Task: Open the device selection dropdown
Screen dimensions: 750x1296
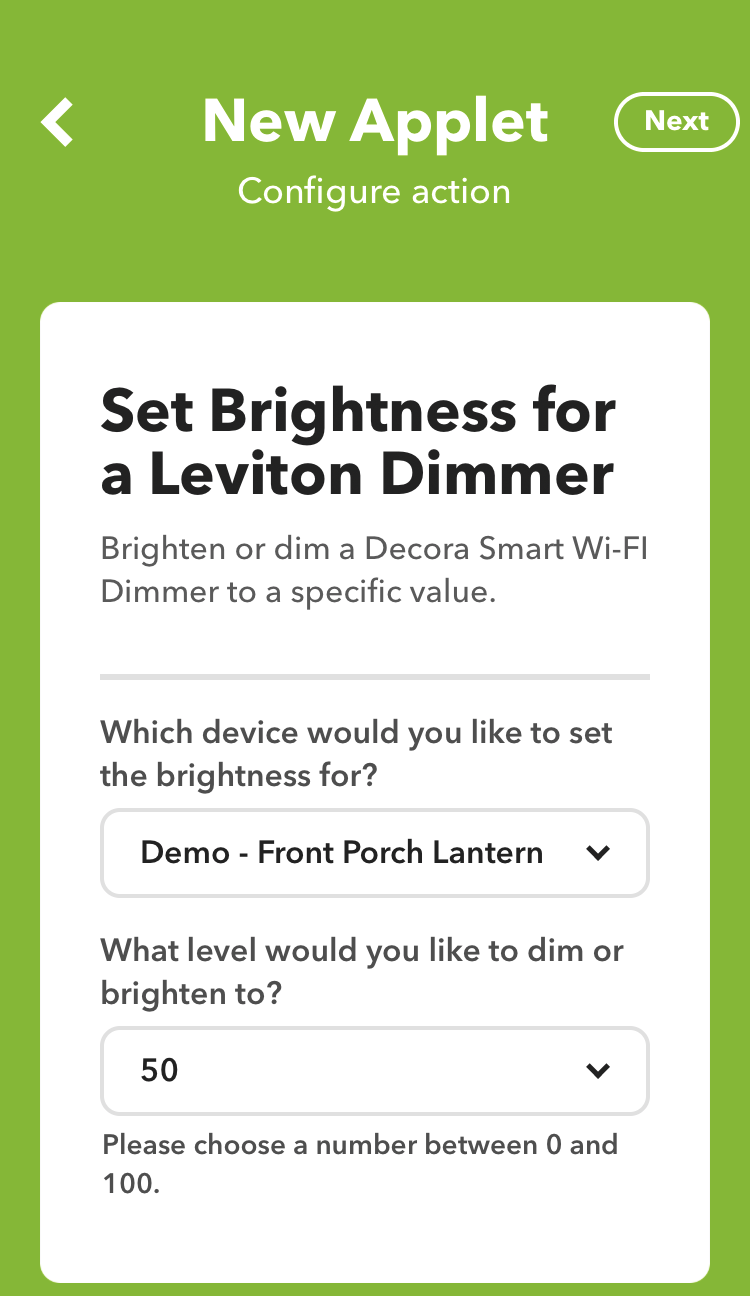Action: 375,853
